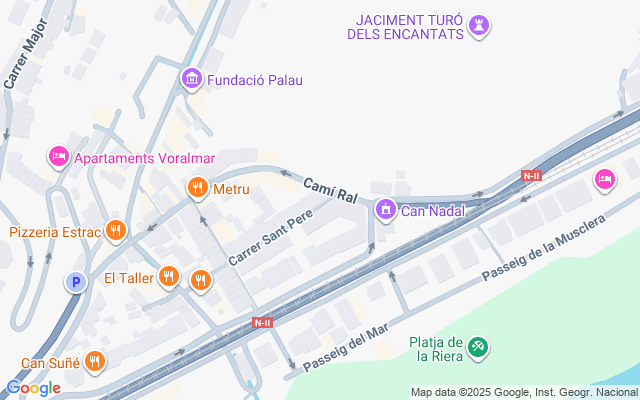Tap the Can Nadal museum pin
Image resolution: width=640 pixels, height=400 pixels.
coord(386,210)
